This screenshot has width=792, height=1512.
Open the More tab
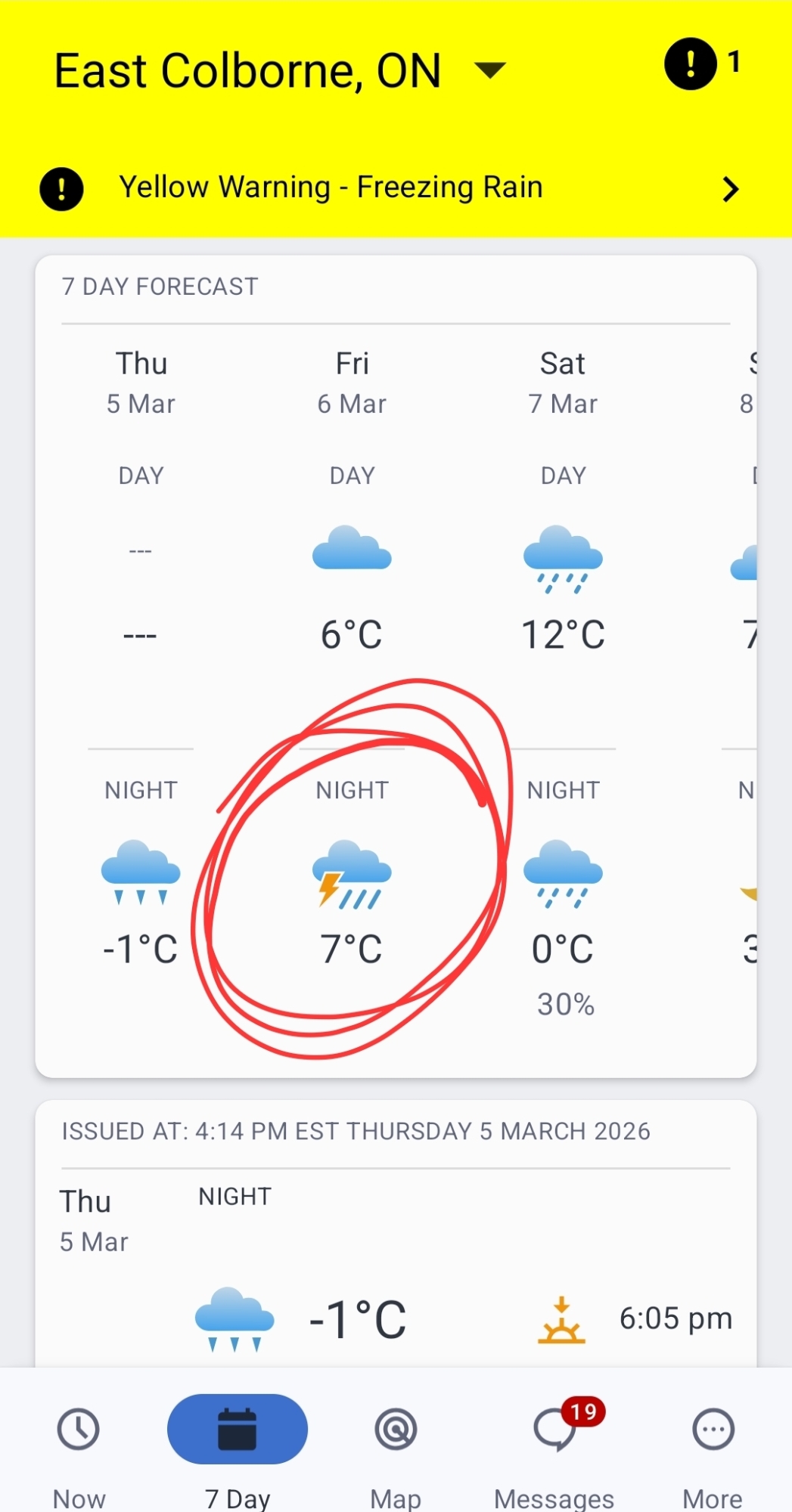coord(713,1452)
